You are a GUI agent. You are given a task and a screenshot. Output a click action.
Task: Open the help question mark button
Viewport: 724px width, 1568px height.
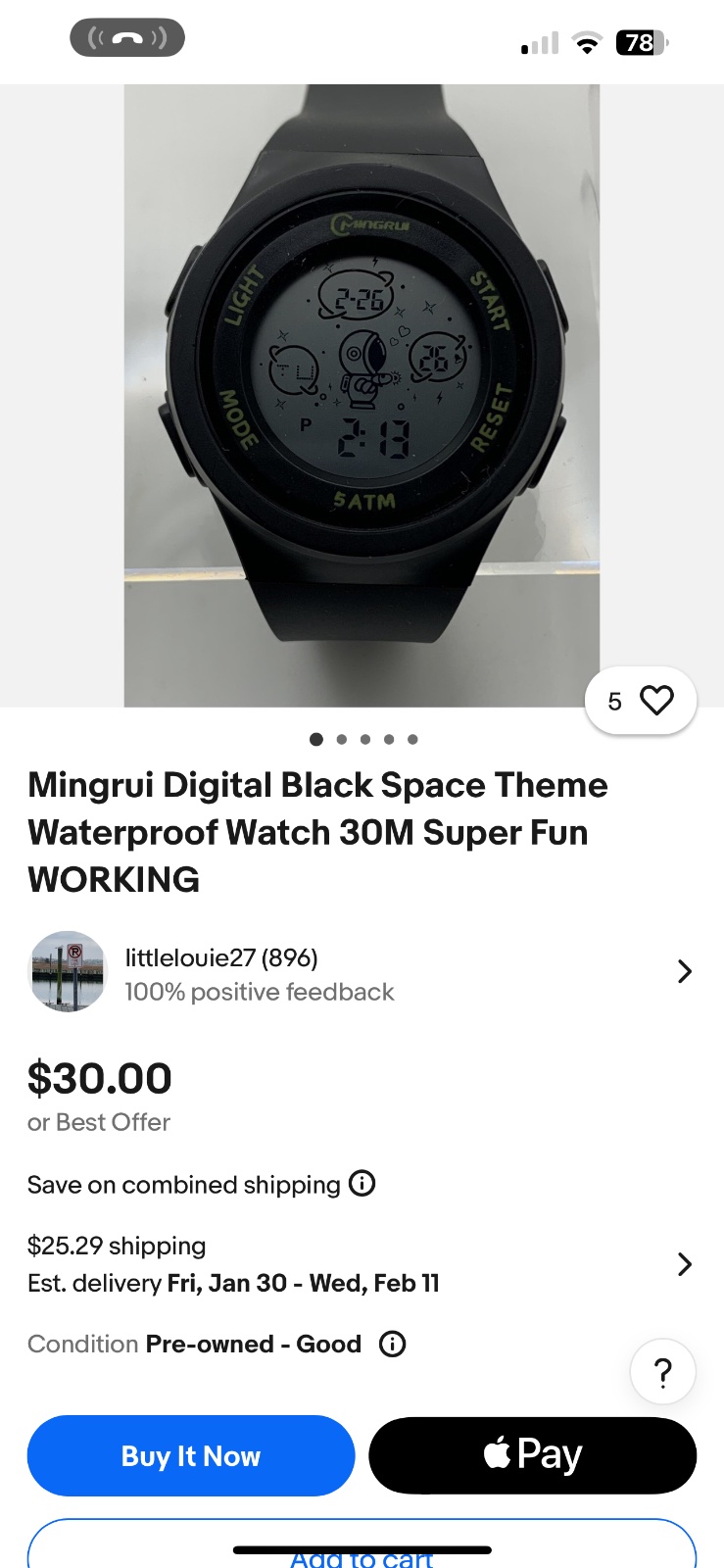tap(662, 1372)
